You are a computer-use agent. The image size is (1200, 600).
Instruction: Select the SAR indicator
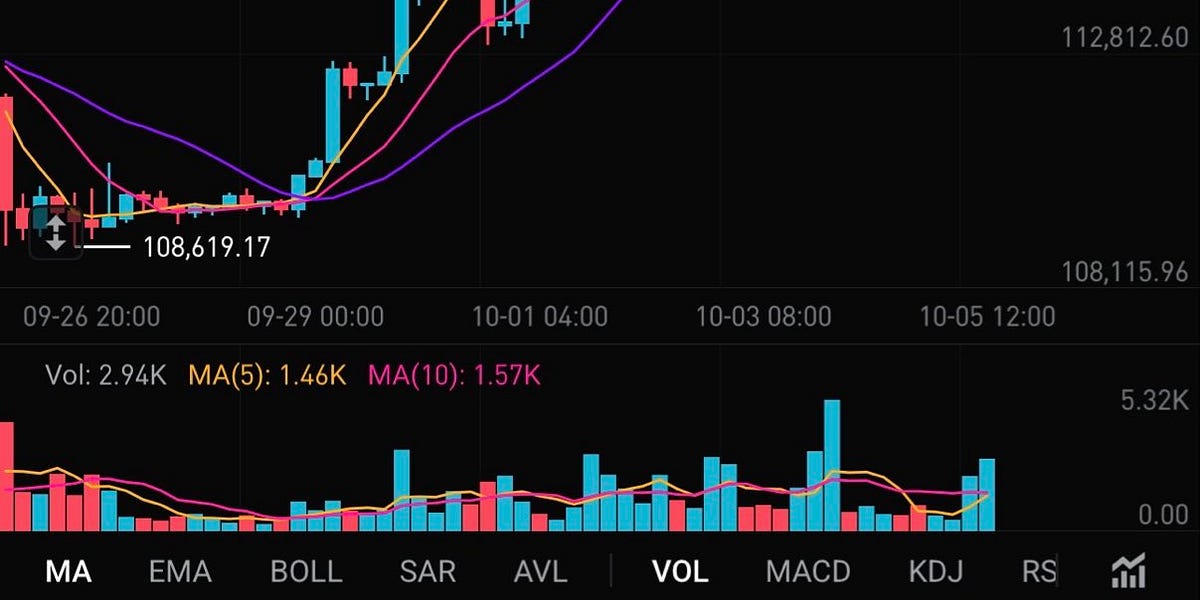(x=427, y=572)
